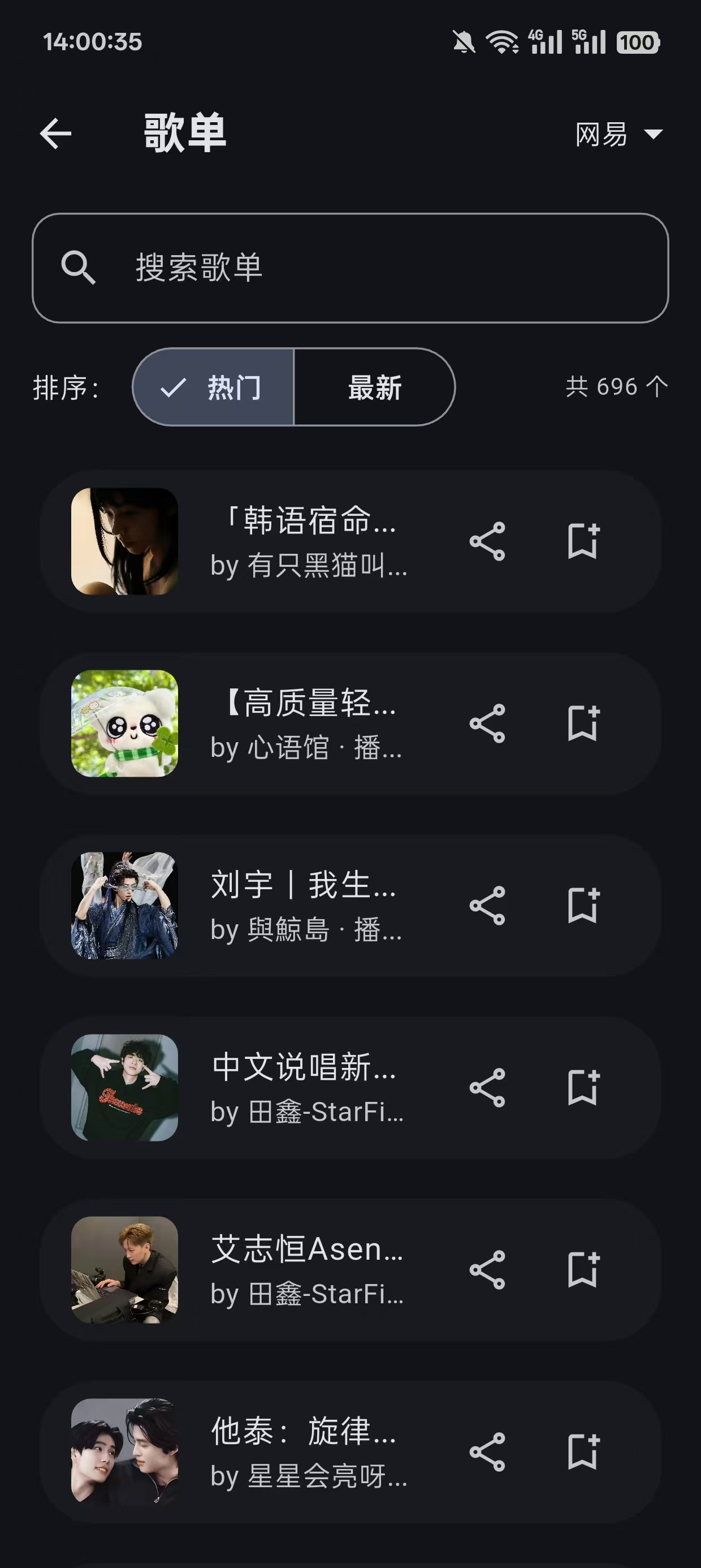
Task: Click the 搜索歌单 search field
Action: point(350,268)
